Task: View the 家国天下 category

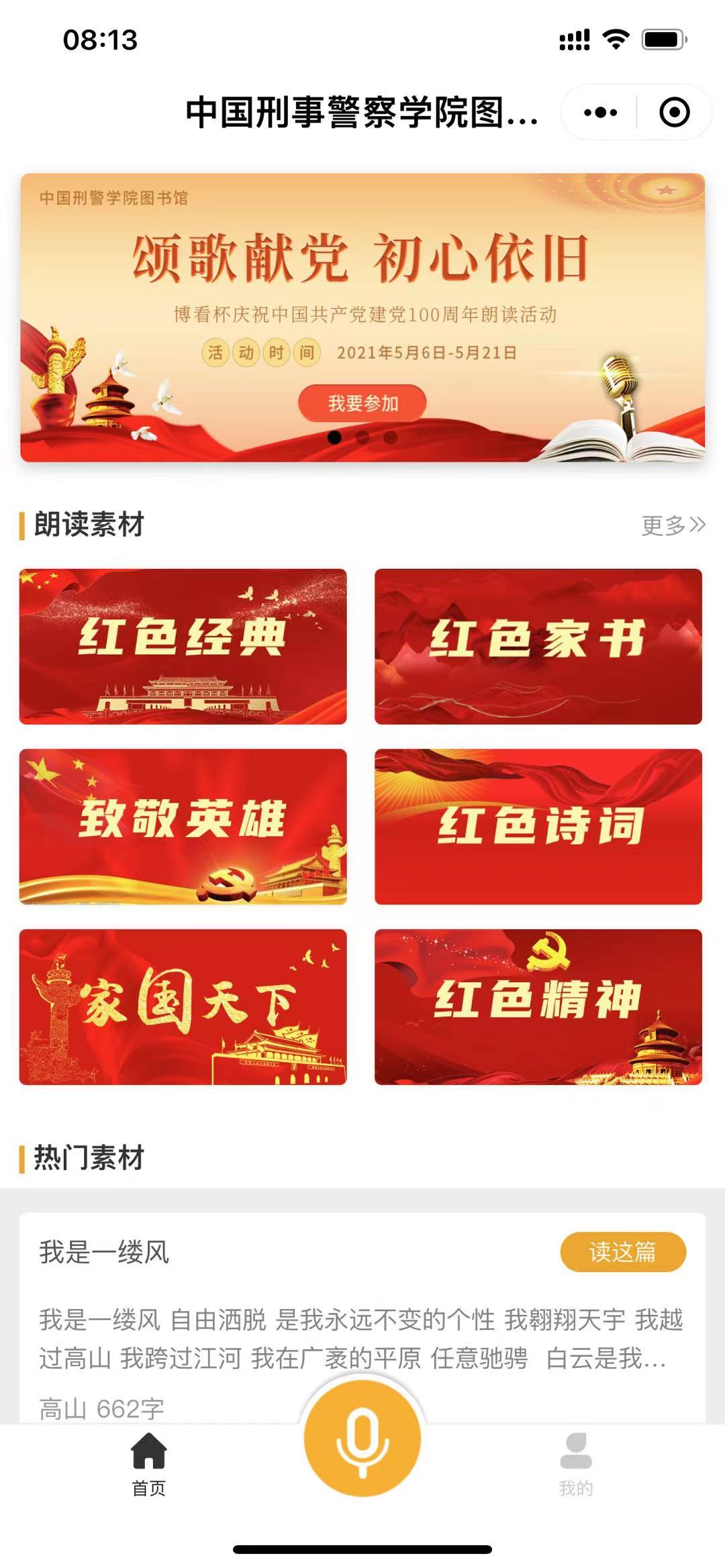Action: pyautogui.click(x=183, y=1006)
